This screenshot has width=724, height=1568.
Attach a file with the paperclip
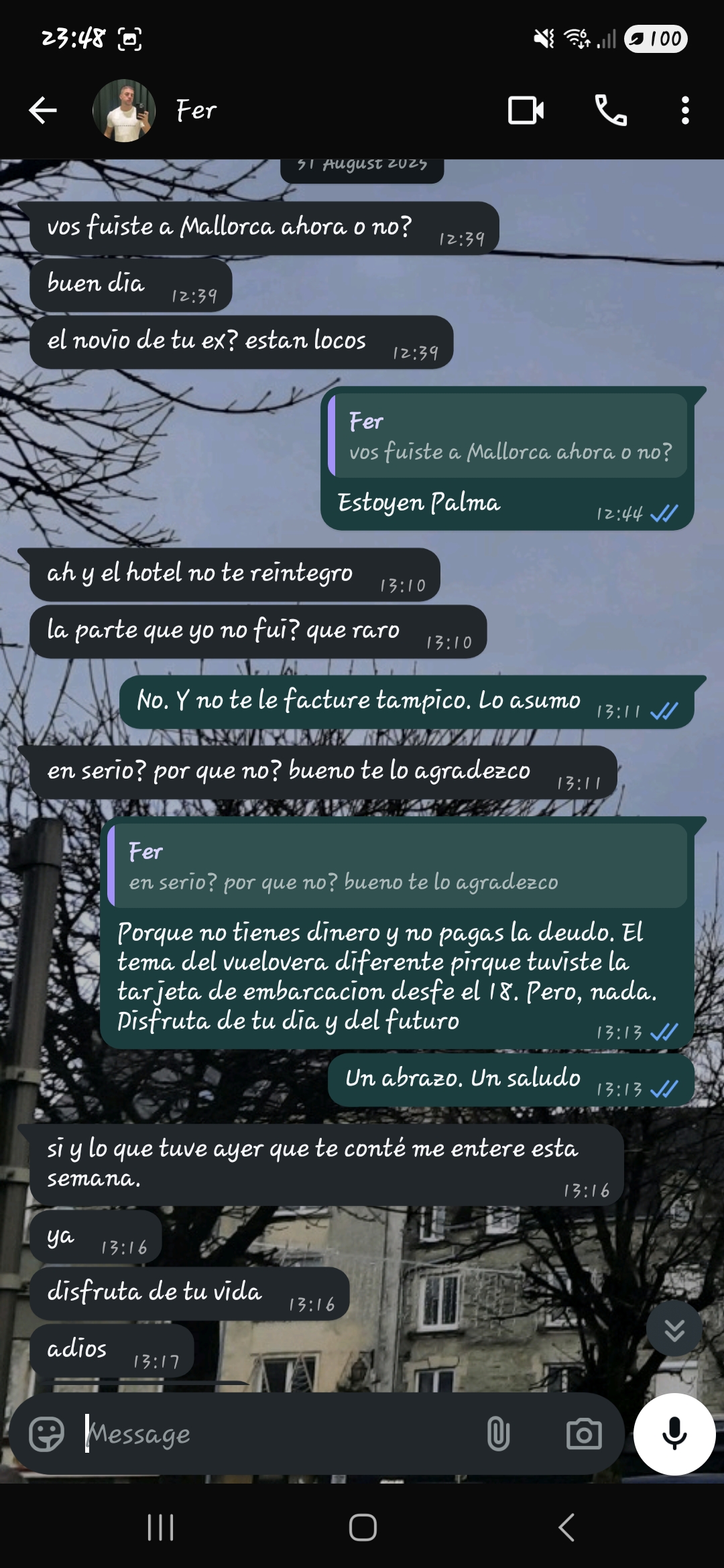498,1434
